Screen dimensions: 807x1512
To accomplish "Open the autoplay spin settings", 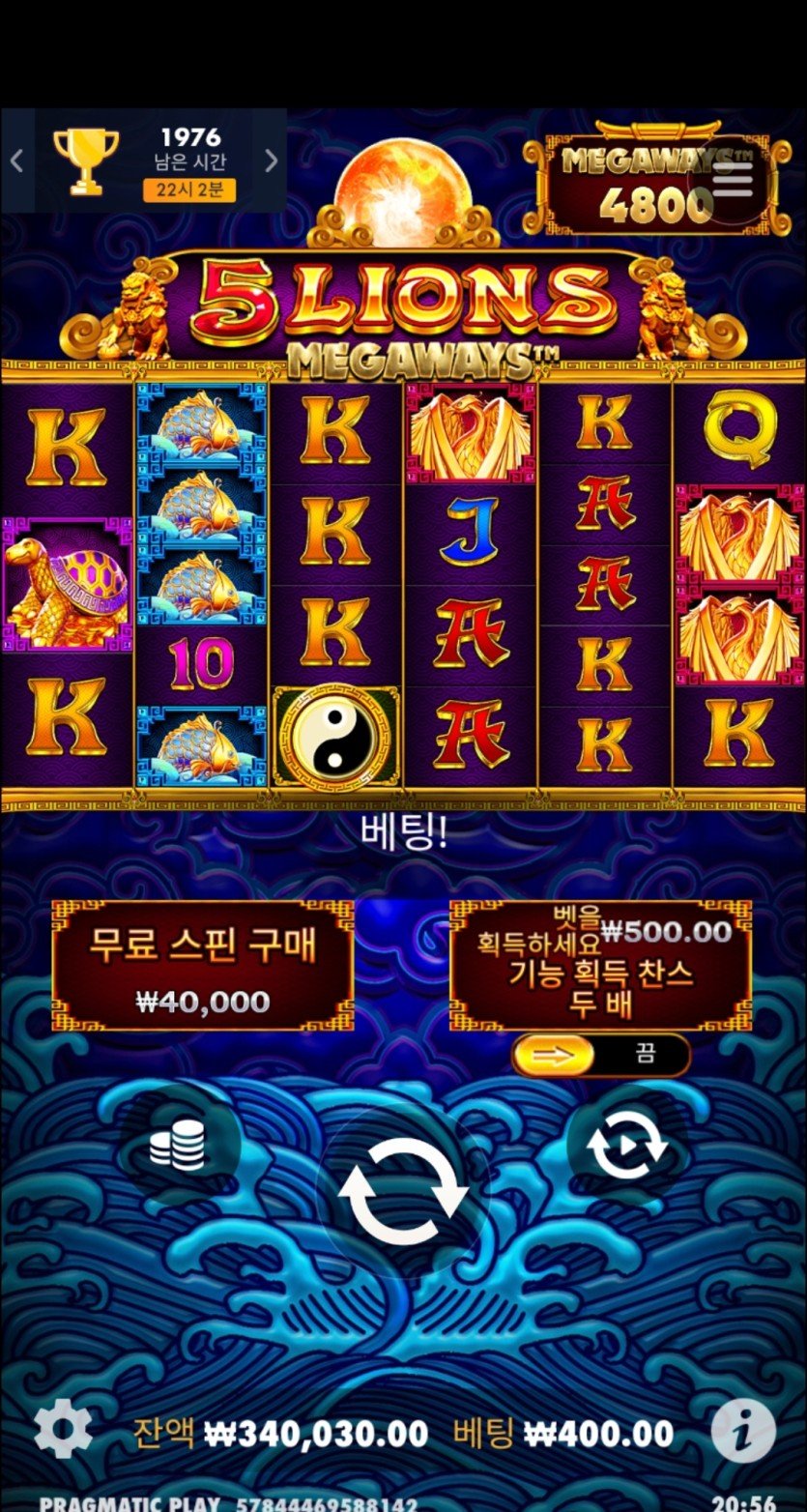I will [628, 1146].
